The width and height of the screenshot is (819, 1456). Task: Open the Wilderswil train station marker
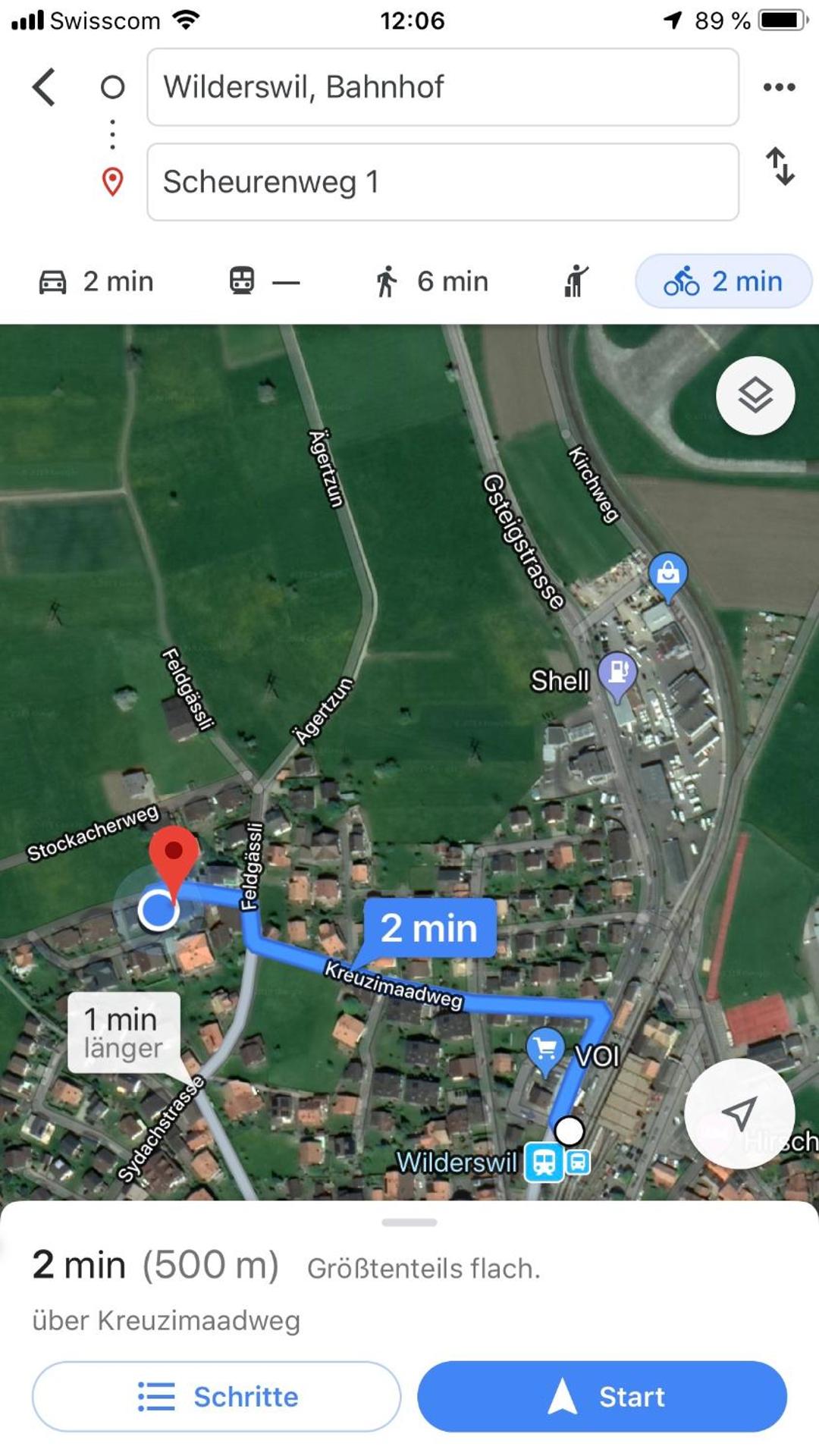[x=544, y=1162]
